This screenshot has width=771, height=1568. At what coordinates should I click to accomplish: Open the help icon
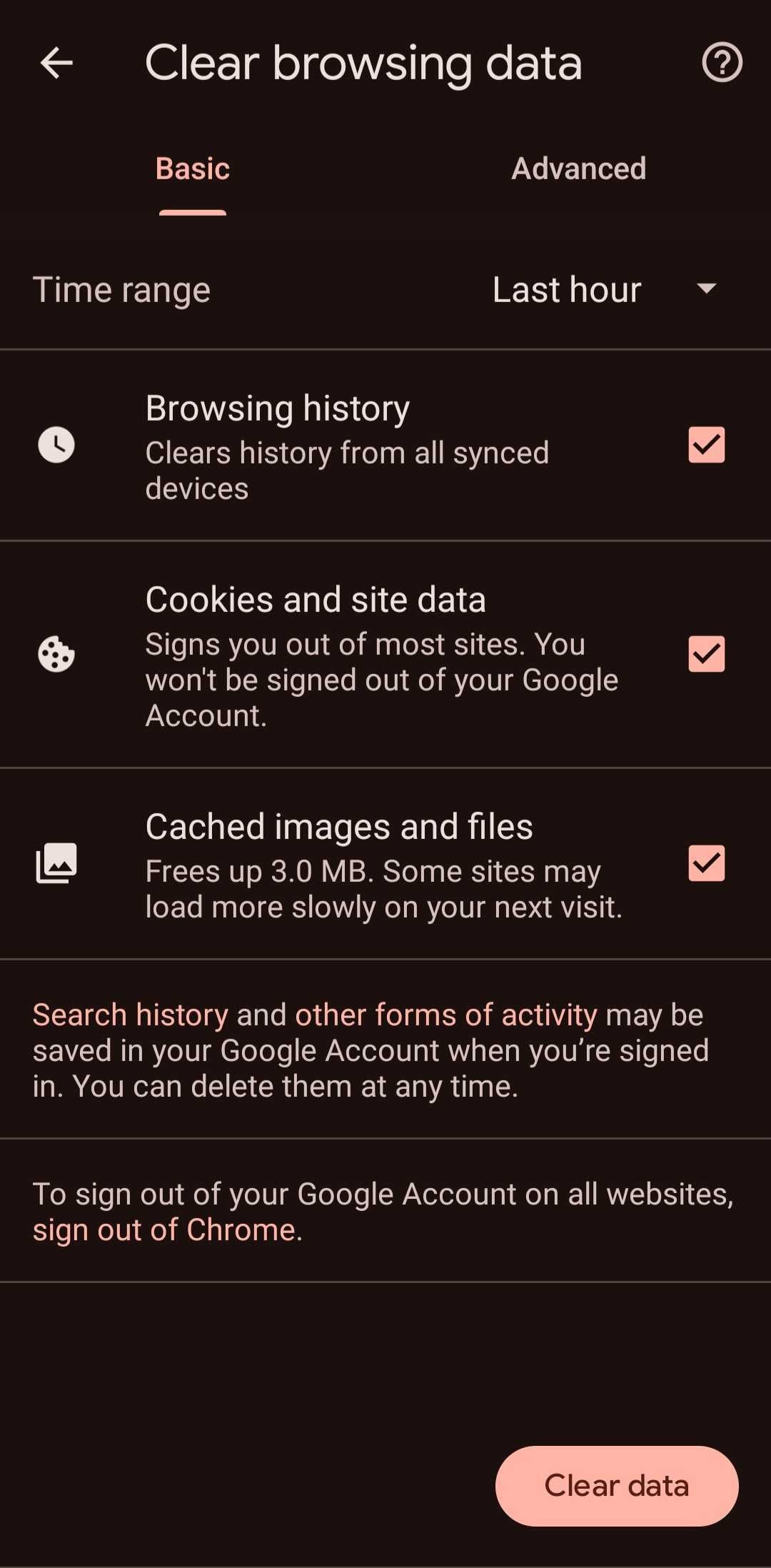[x=722, y=62]
